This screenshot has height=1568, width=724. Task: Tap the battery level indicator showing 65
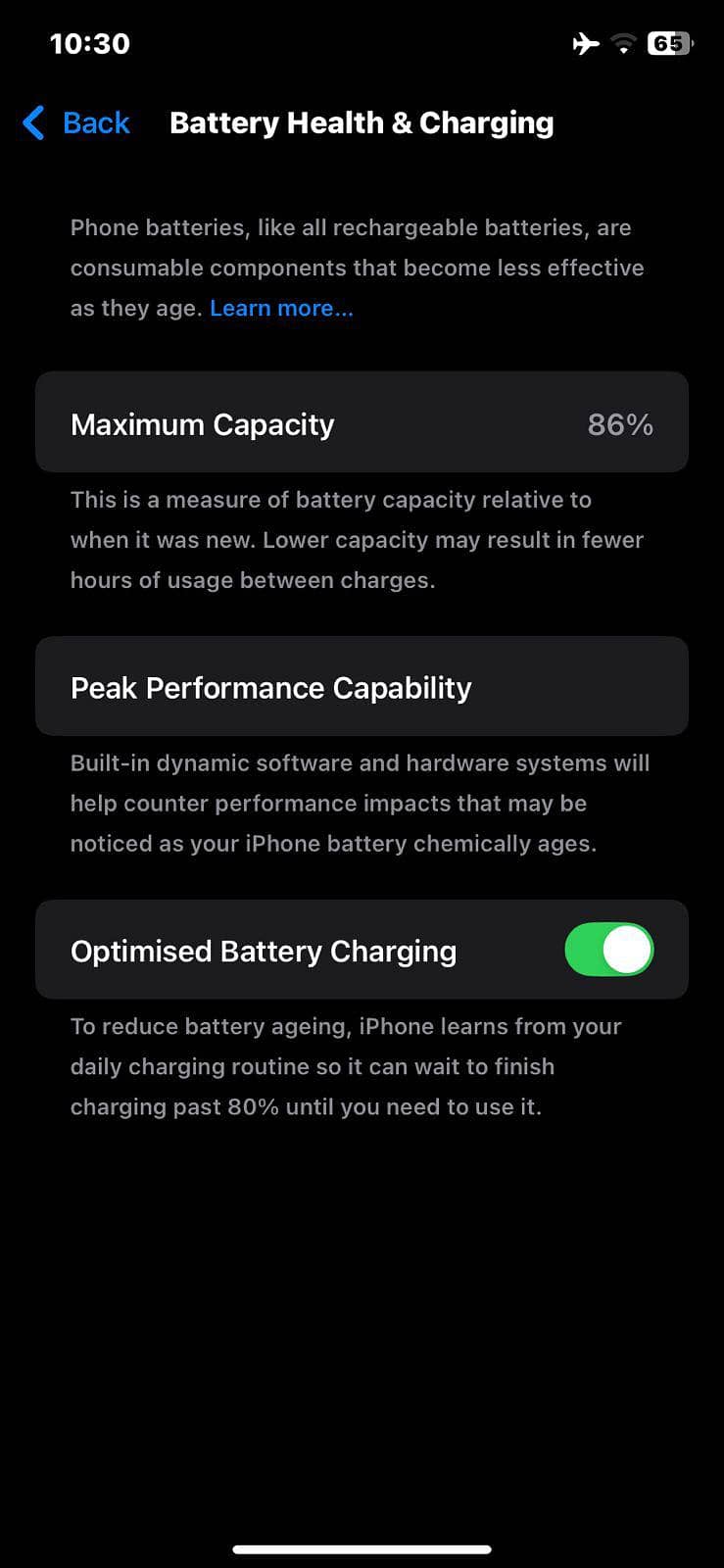tap(669, 43)
